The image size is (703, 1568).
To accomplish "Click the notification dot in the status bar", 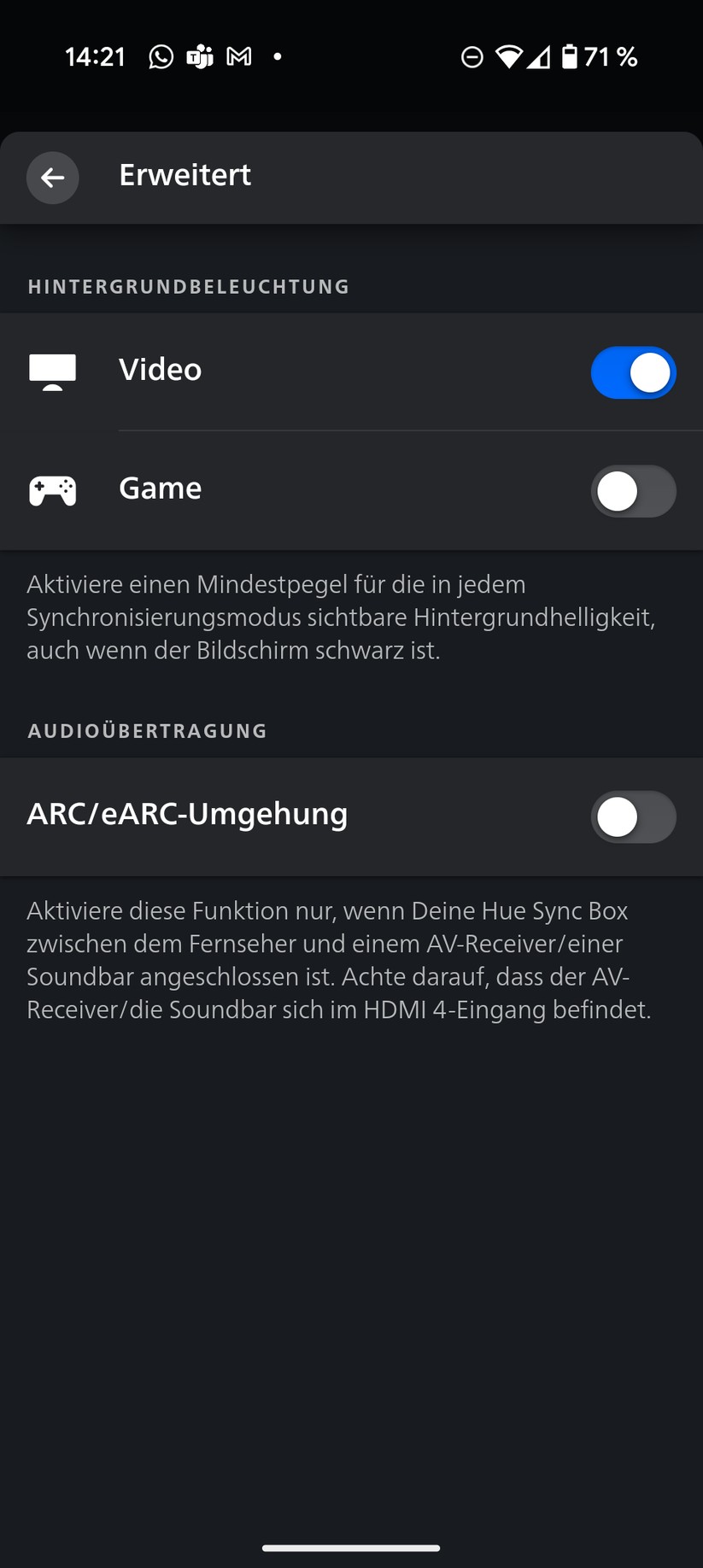I will click(277, 56).
